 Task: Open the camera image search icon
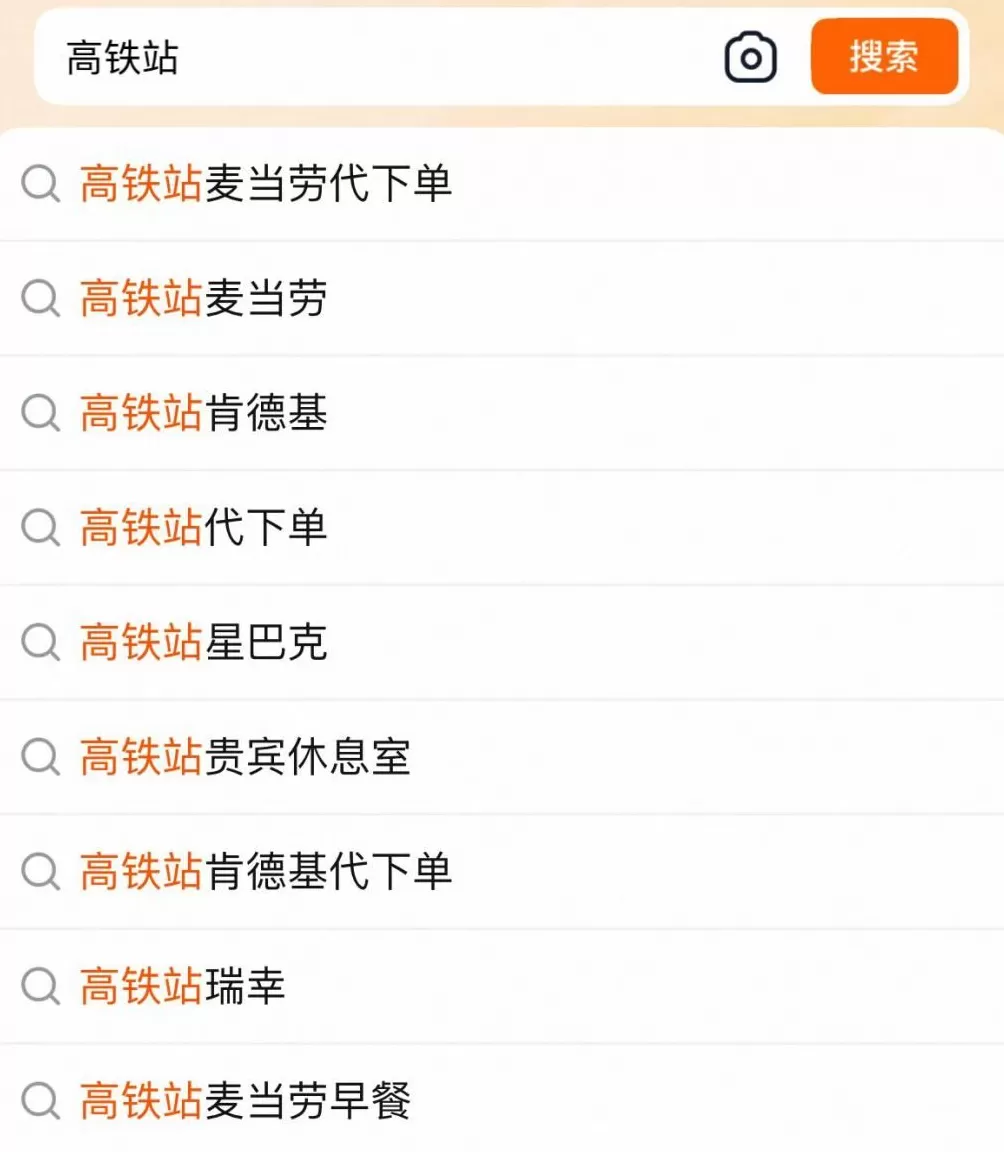pyautogui.click(x=751, y=57)
